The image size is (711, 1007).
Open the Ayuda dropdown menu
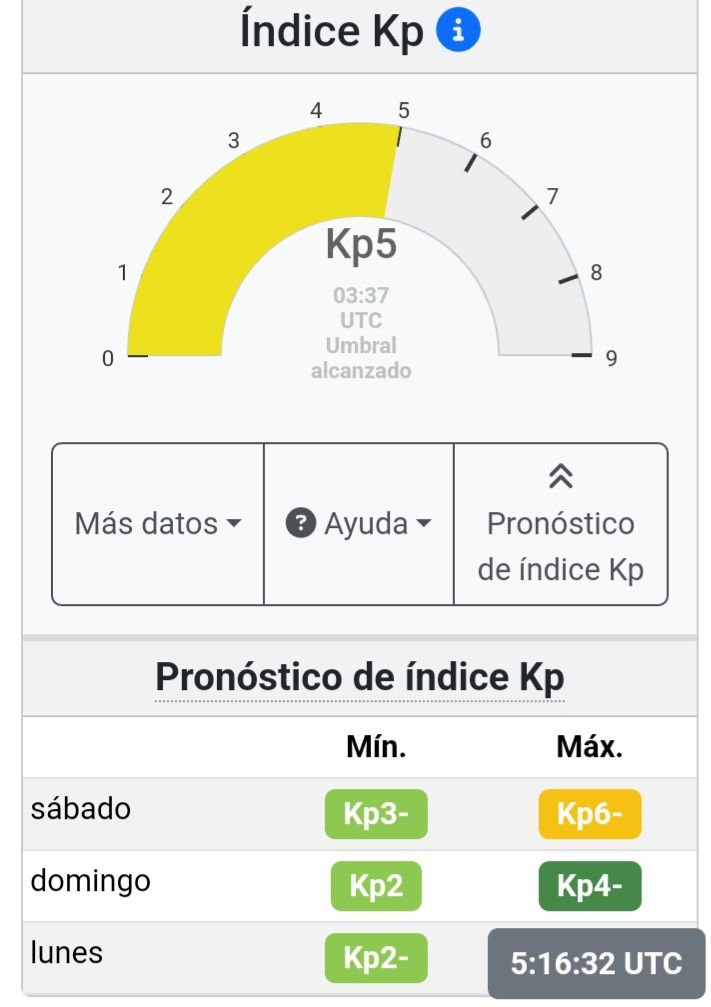(x=358, y=524)
